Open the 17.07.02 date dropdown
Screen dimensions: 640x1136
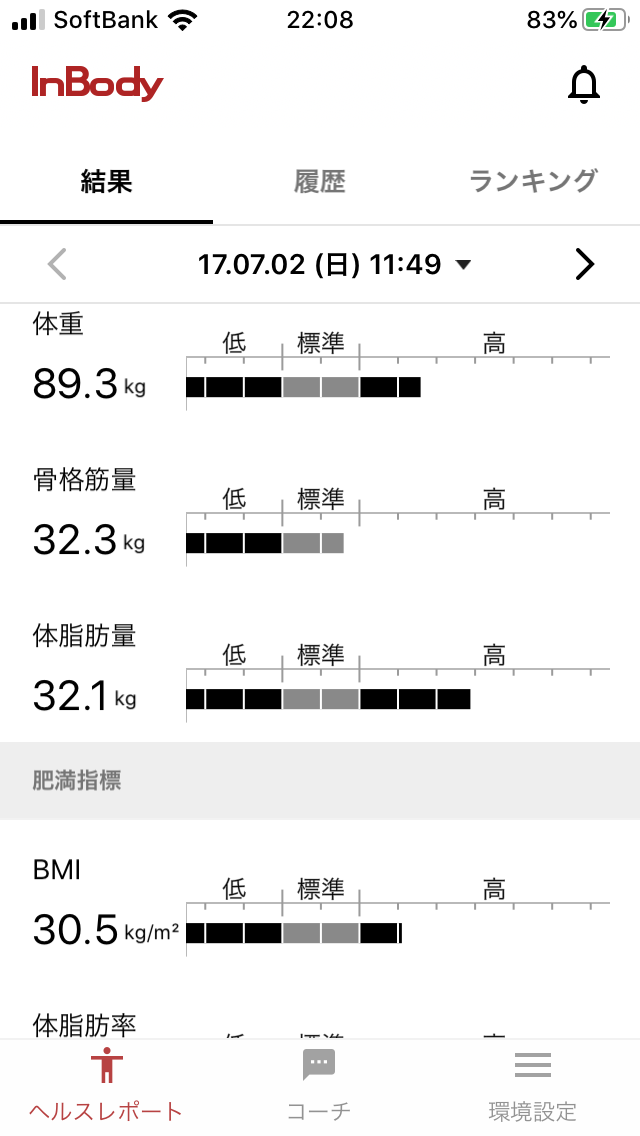334,264
